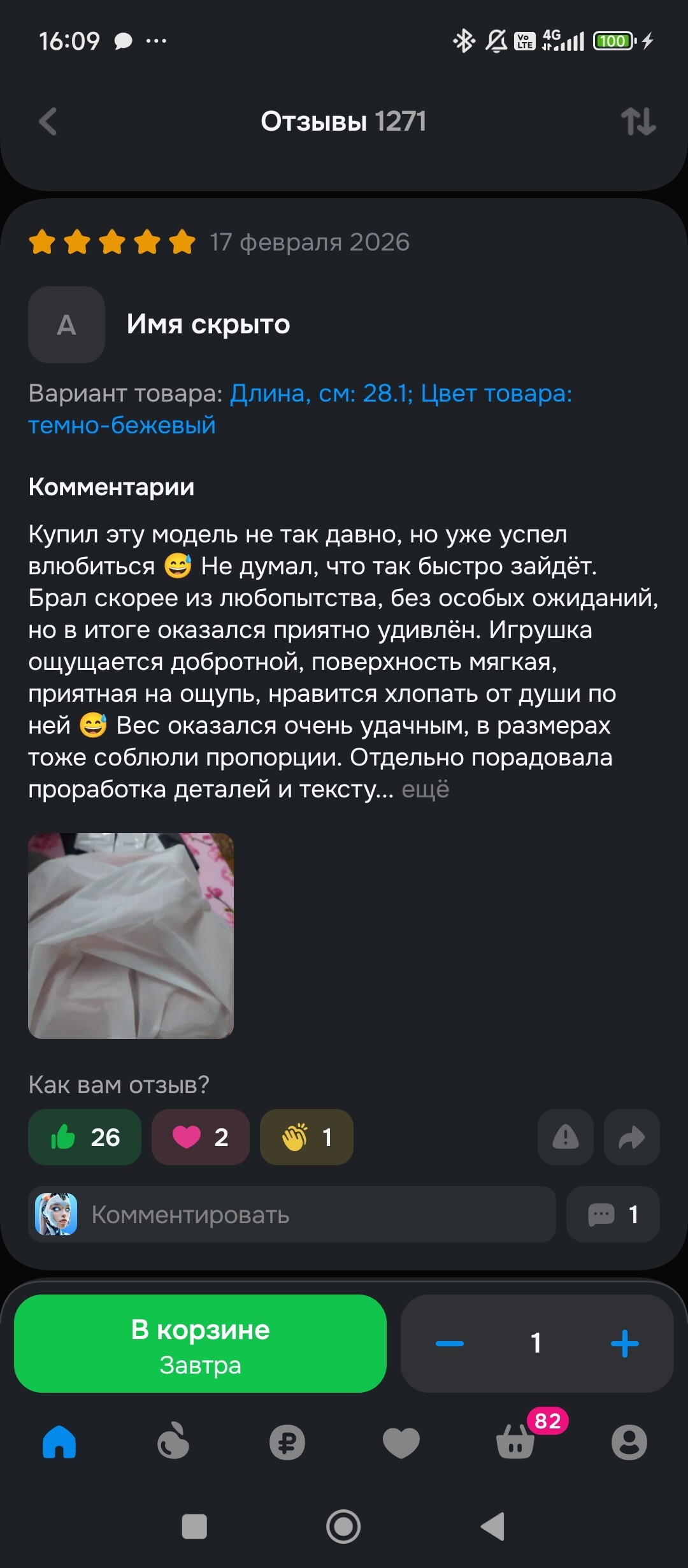This screenshot has height=1568, width=688.
Task: Tap the green 'В корзине' button
Action: tap(200, 1344)
